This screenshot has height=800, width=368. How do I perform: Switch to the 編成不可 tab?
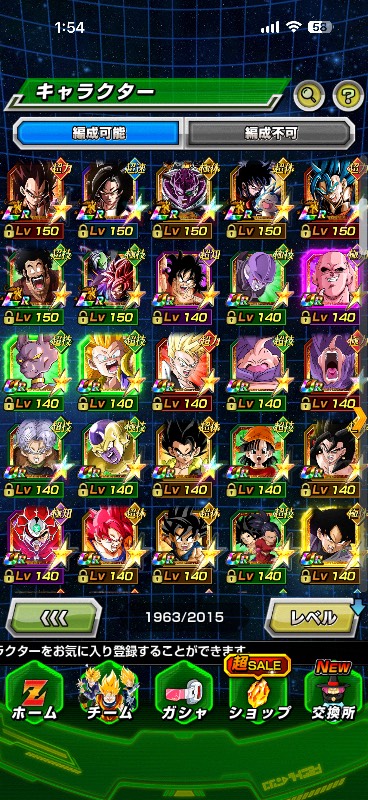tap(269, 133)
